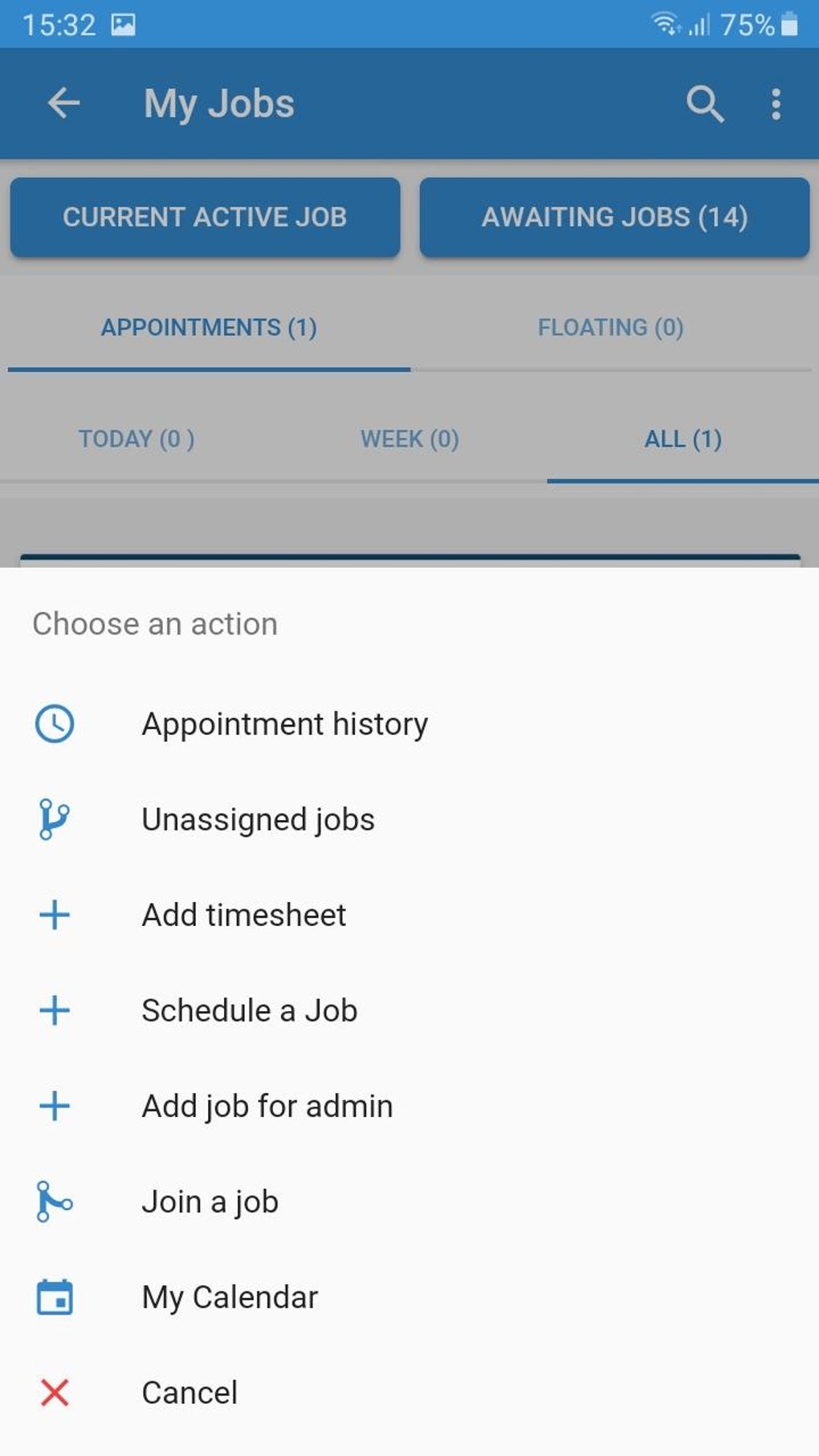View AWAITING JOBS (14)
The height and width of the screenshot is (1456, 819).
click(614, 217)
